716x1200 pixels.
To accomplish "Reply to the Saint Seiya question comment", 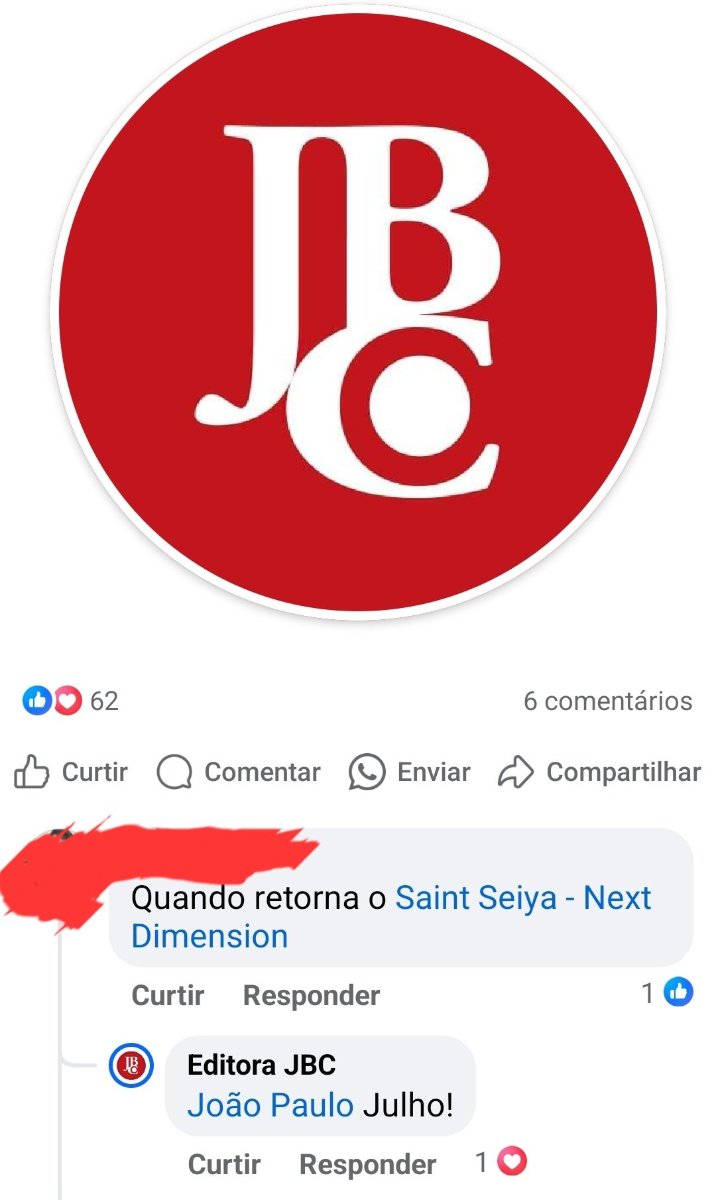I will point(311,996).
